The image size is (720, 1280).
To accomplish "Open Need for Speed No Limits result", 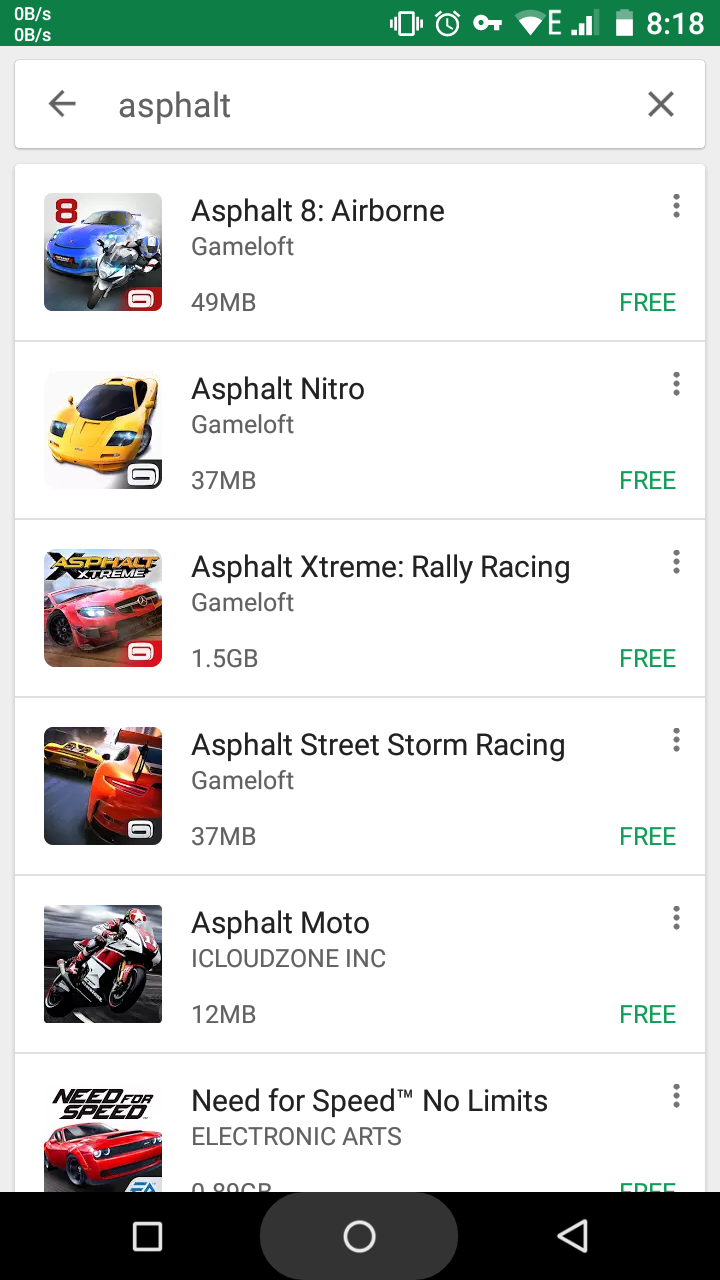I will coord(369,1101).
